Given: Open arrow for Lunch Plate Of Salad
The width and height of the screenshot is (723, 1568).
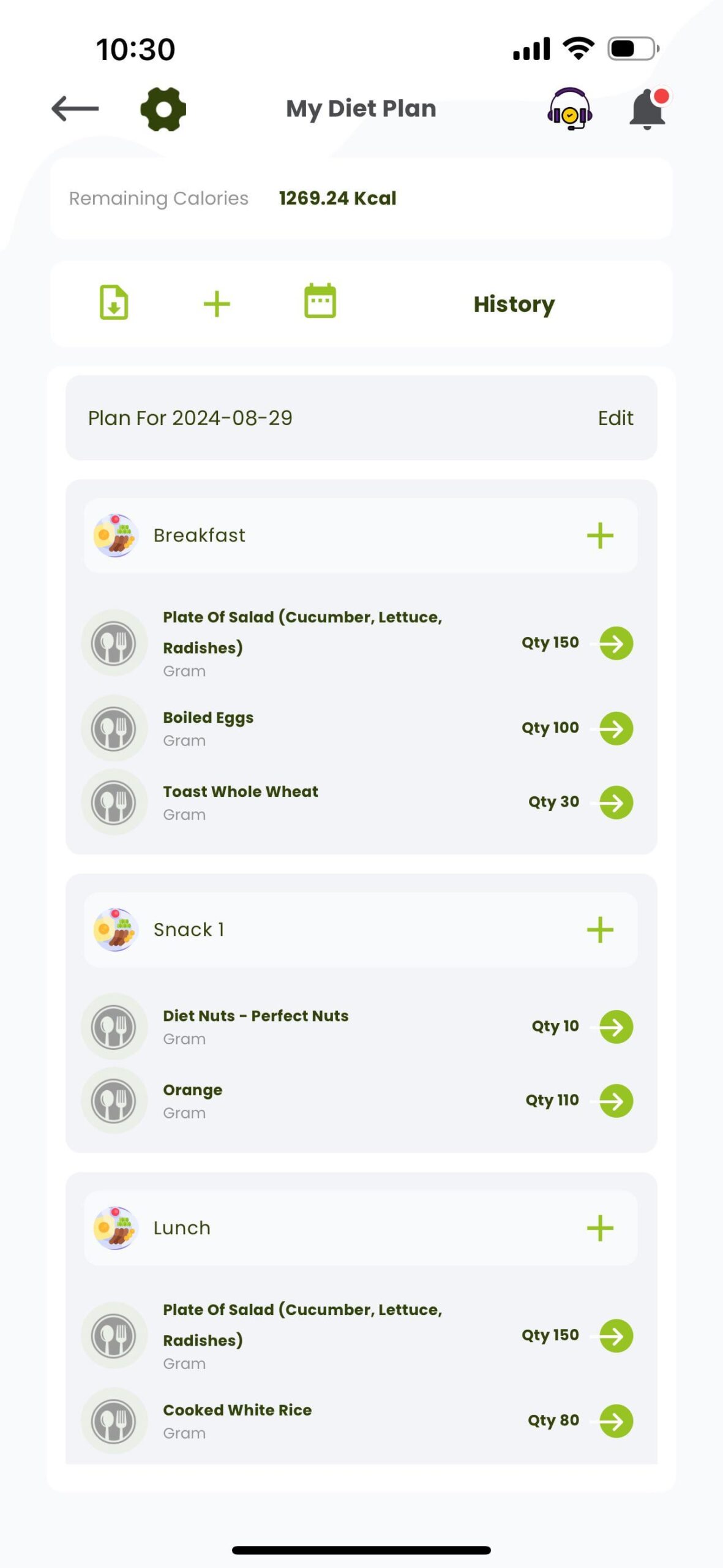Looking at the screenshot, I should click(x=616, y=1336).
